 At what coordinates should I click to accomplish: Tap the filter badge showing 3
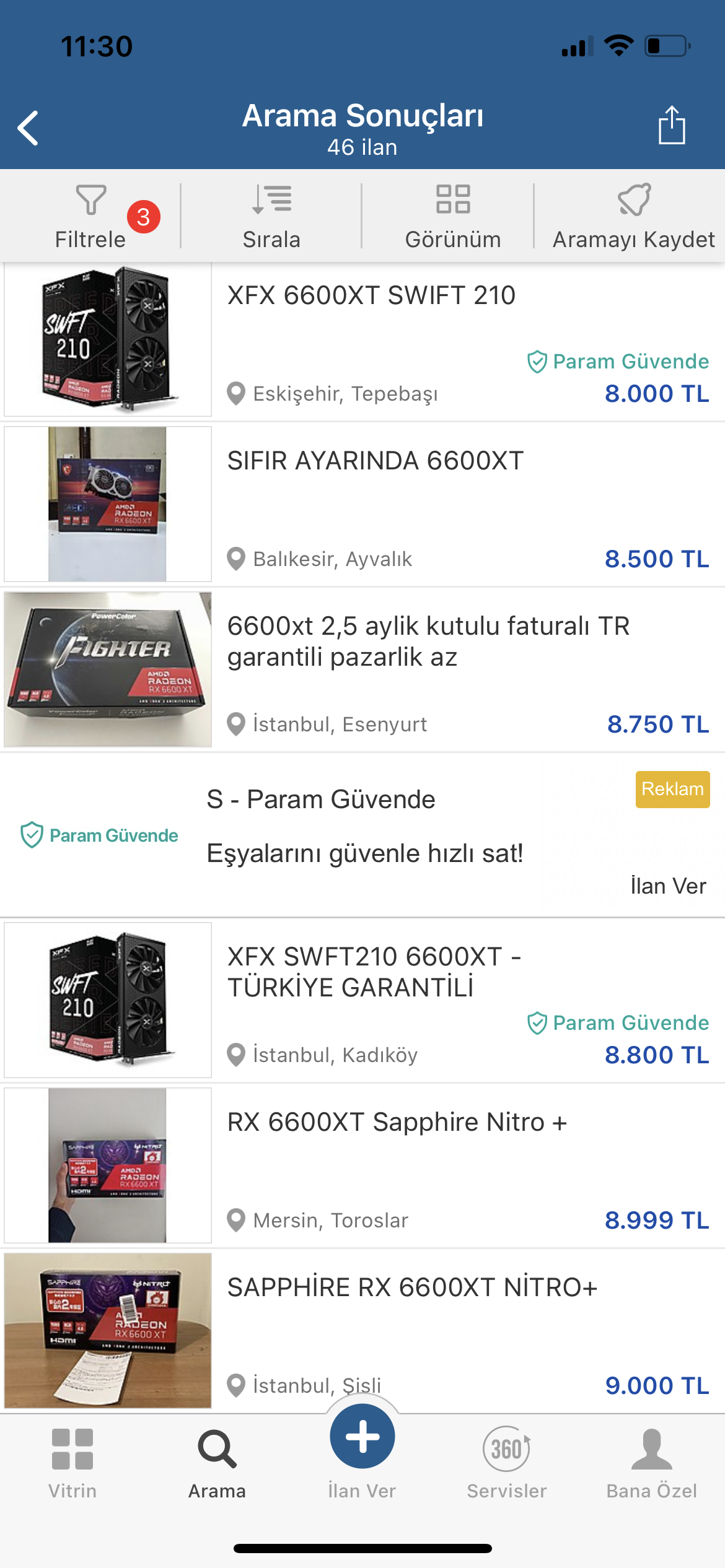point(144,218)
